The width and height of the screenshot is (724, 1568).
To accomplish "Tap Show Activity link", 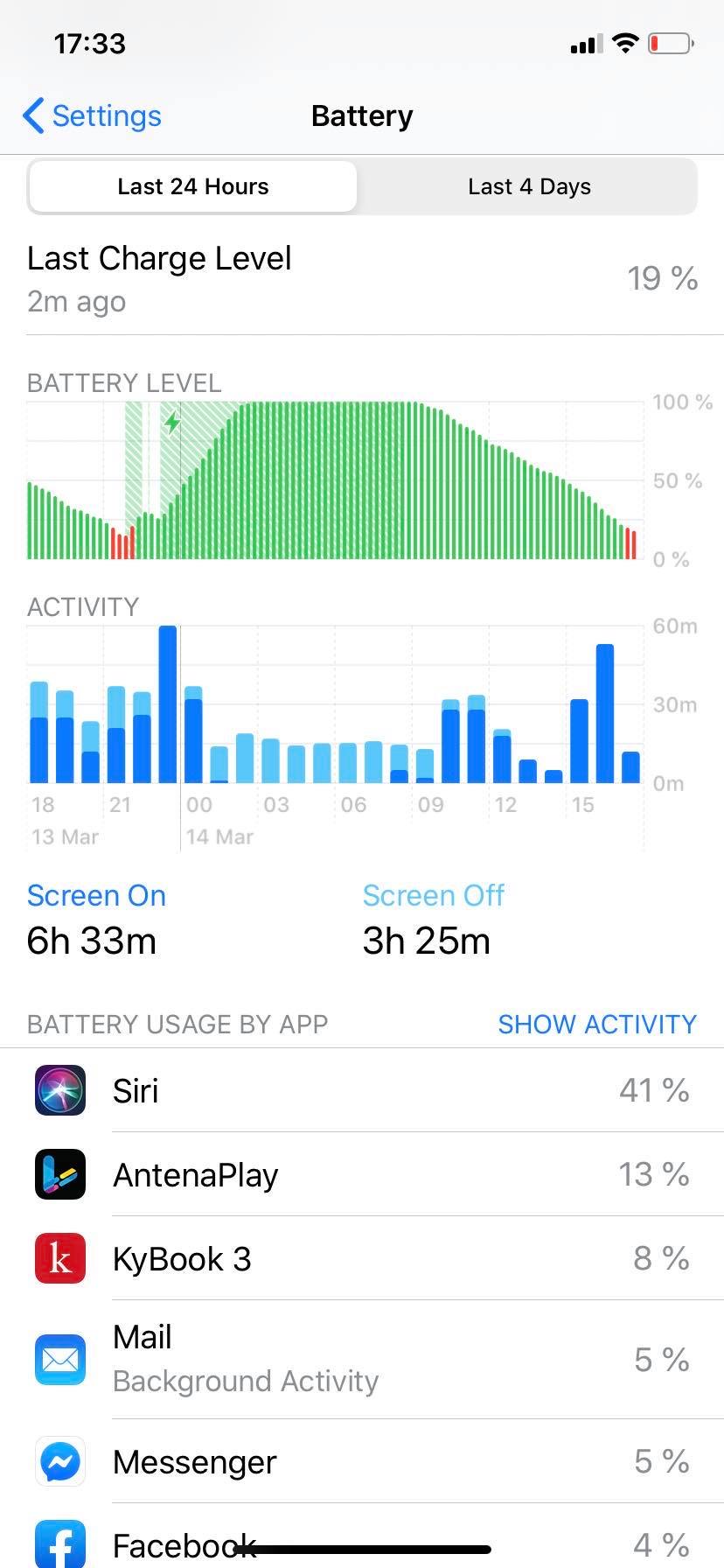I will [596, 1024].
